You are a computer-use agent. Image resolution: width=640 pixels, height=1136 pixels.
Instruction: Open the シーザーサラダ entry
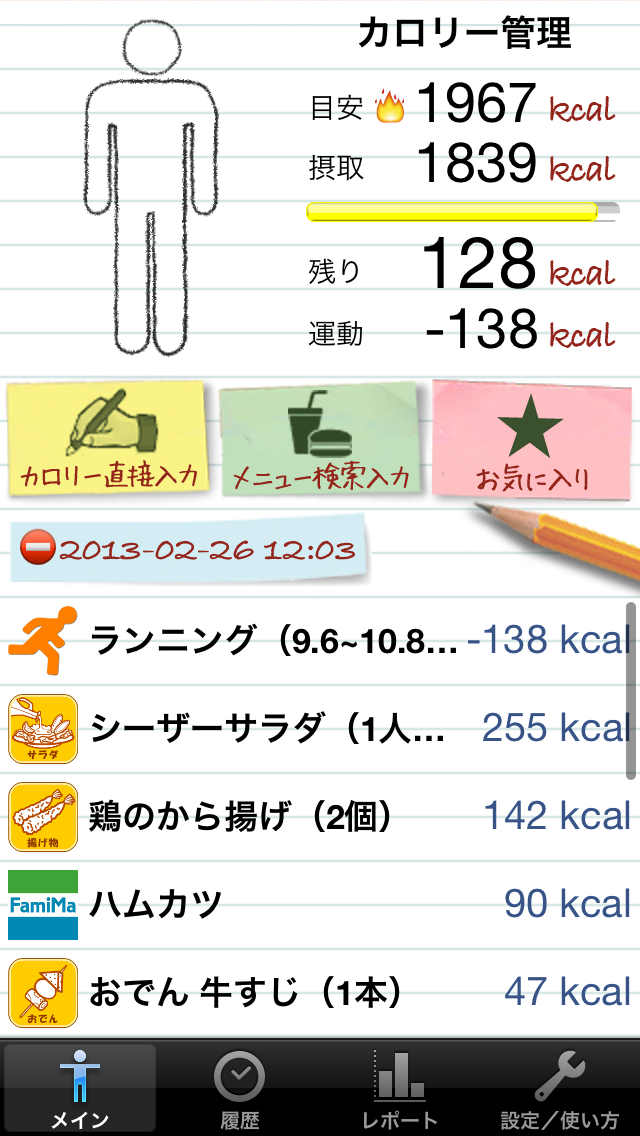point(320,727)
